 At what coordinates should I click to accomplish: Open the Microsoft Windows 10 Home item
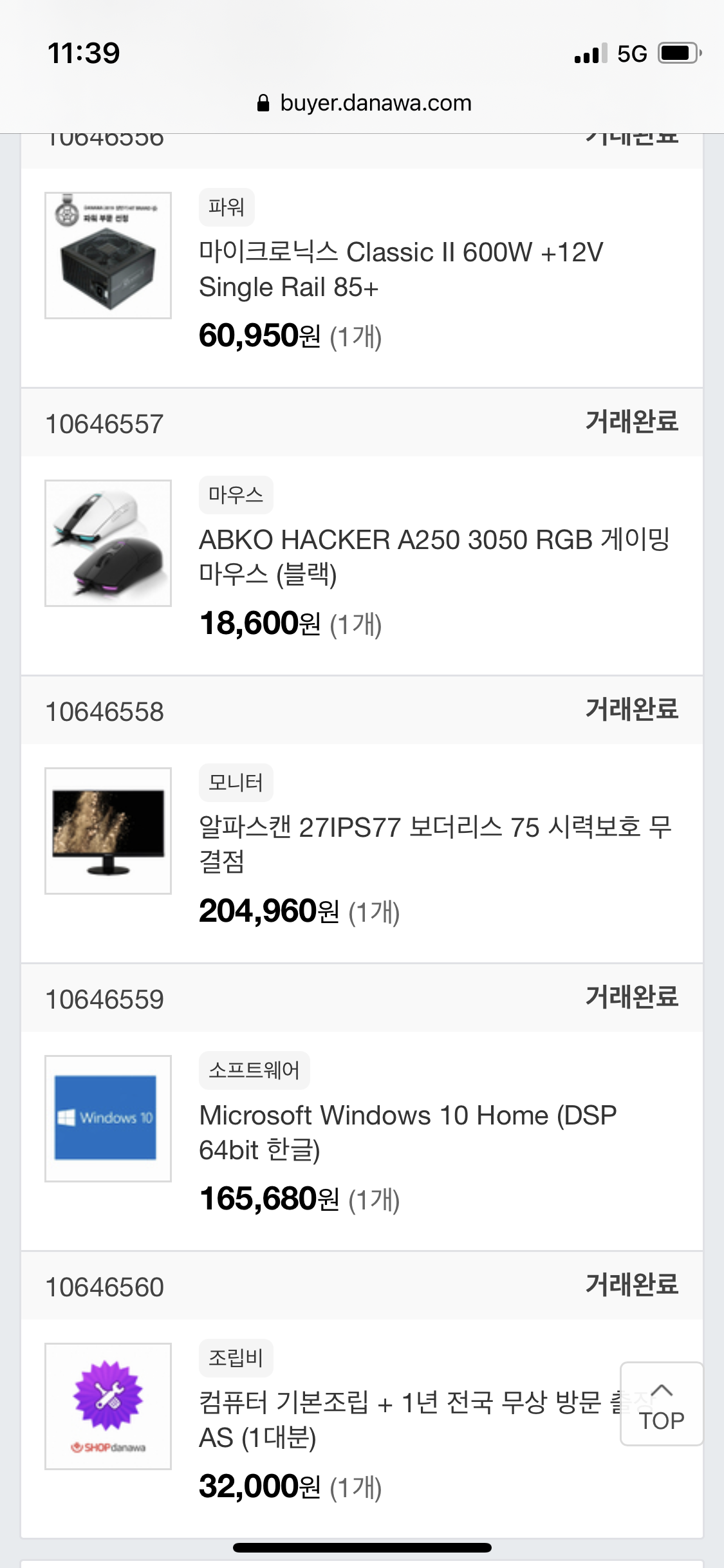pyautogui.click(x=407, y=1132)
